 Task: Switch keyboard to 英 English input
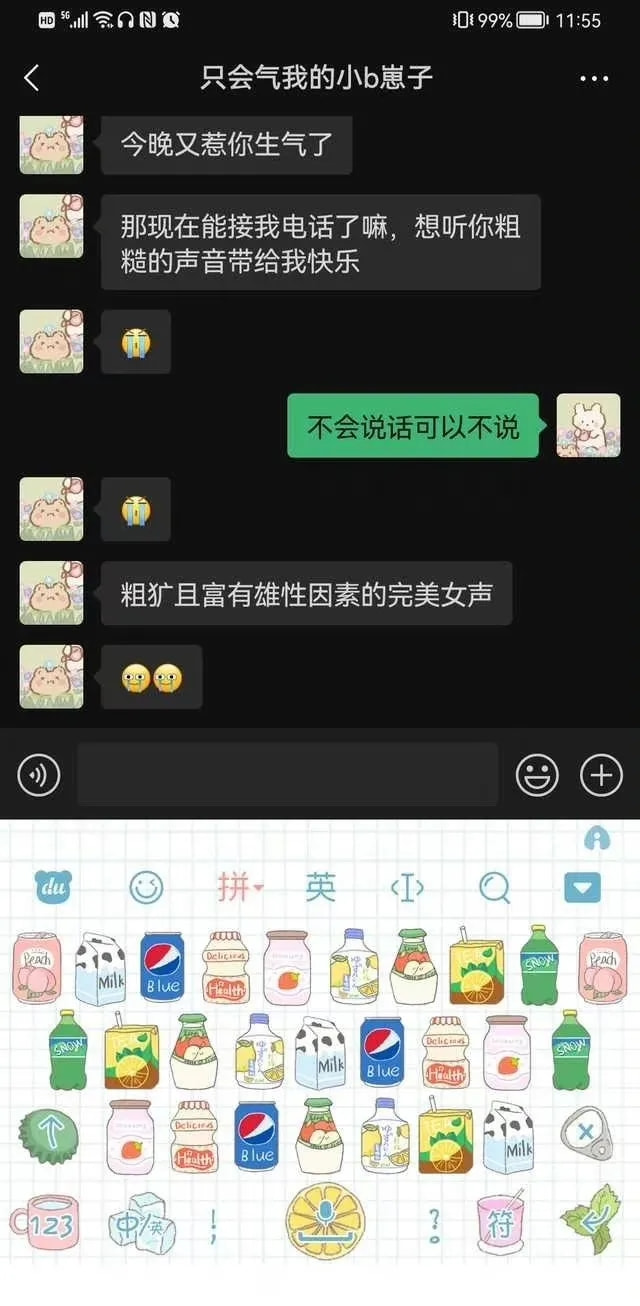tap(321, 886)
